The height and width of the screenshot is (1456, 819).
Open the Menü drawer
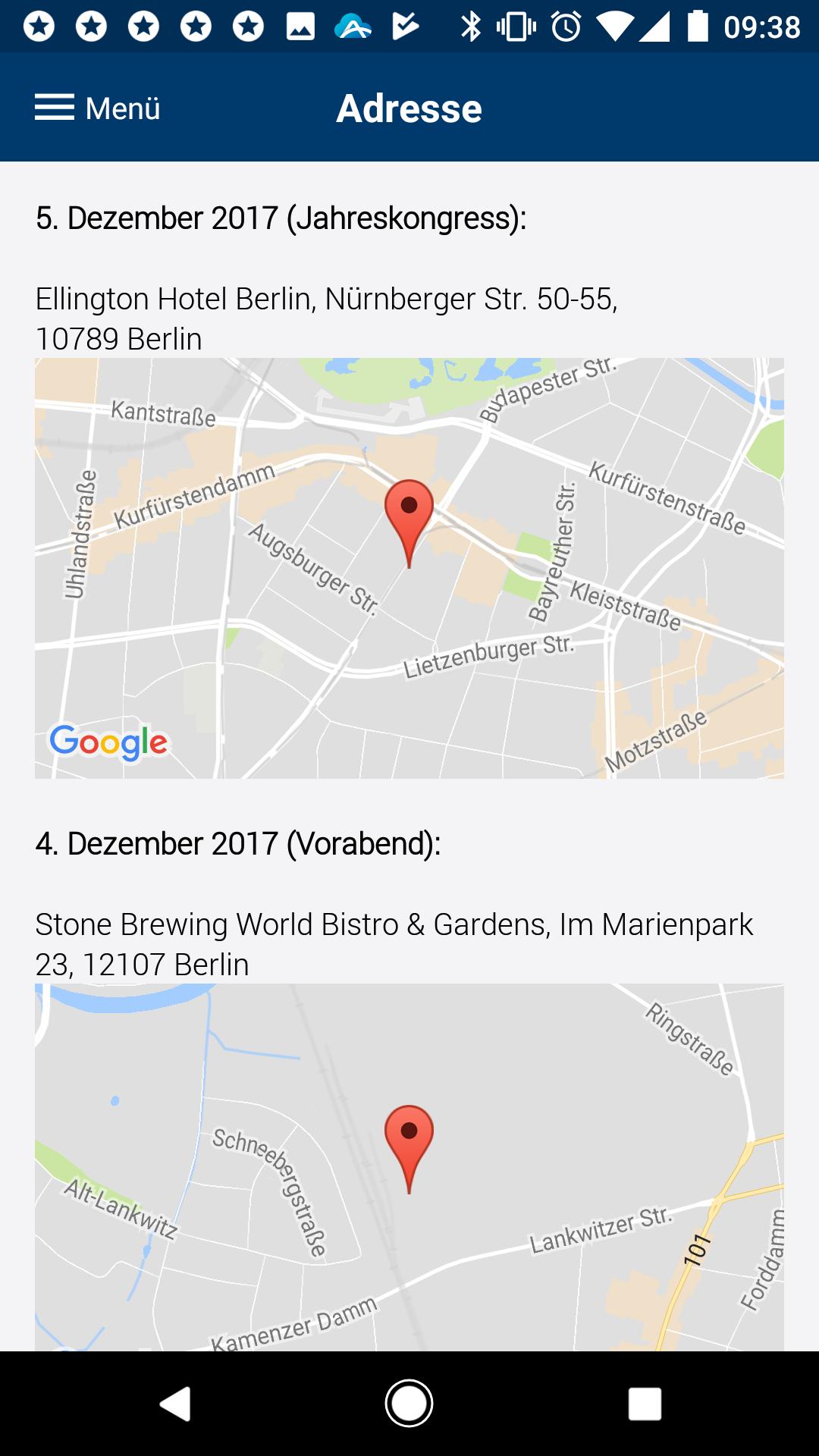point(97,108)
